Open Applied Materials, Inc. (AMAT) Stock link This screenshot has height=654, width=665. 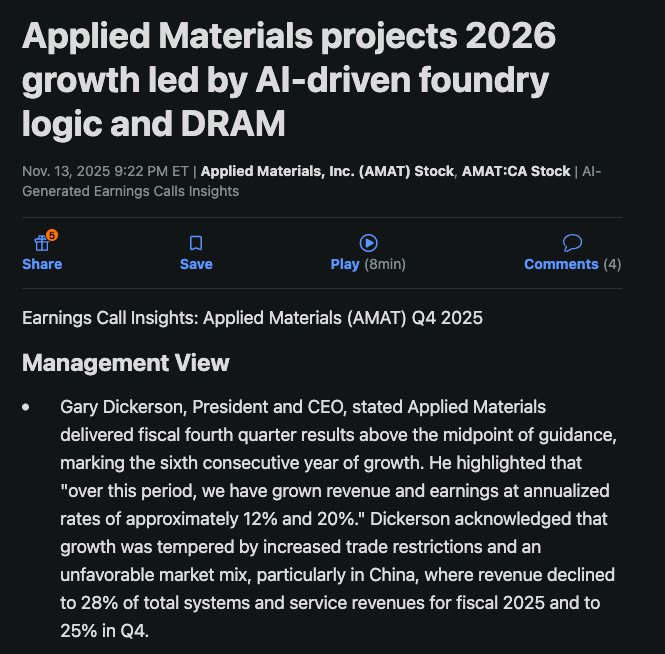coord(327,171)
